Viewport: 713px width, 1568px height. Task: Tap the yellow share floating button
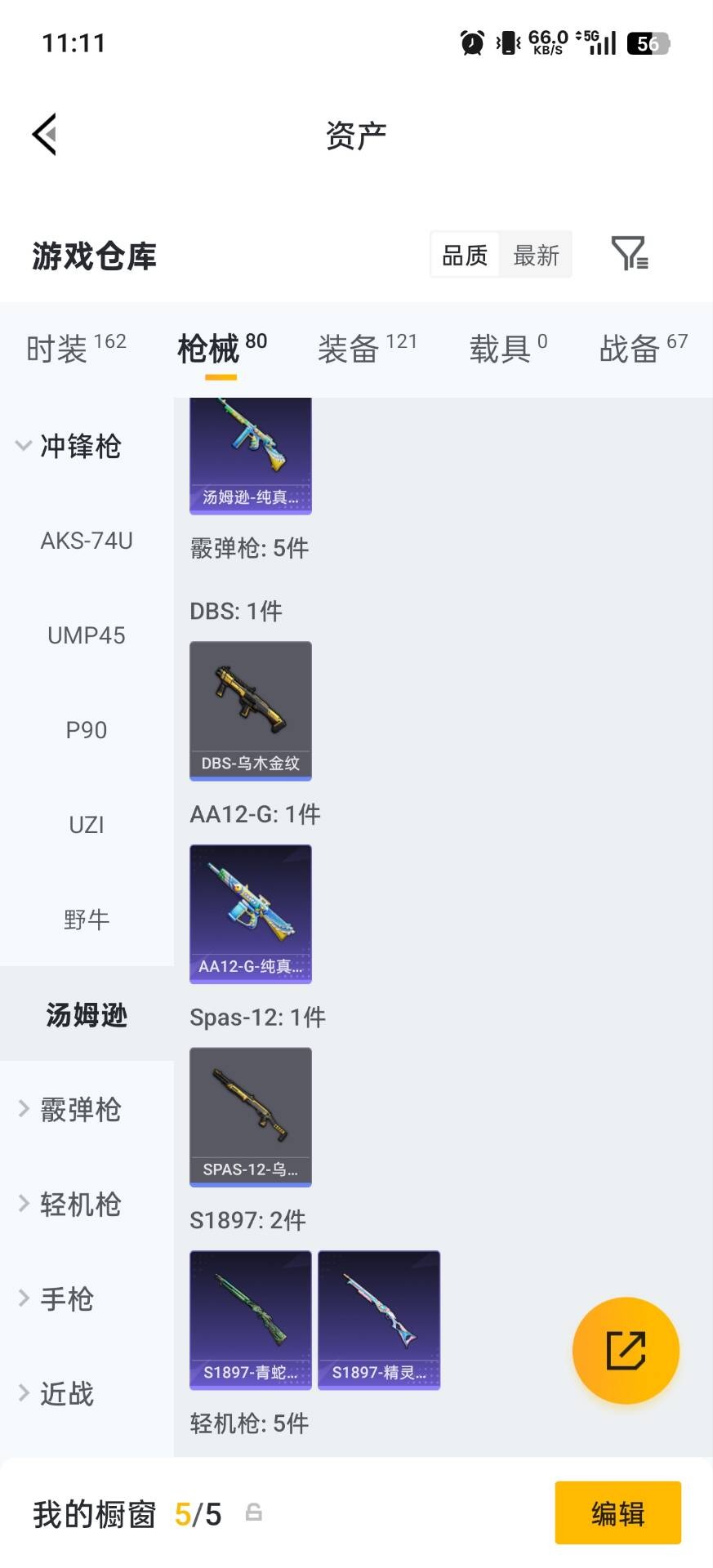[626, 1350]
